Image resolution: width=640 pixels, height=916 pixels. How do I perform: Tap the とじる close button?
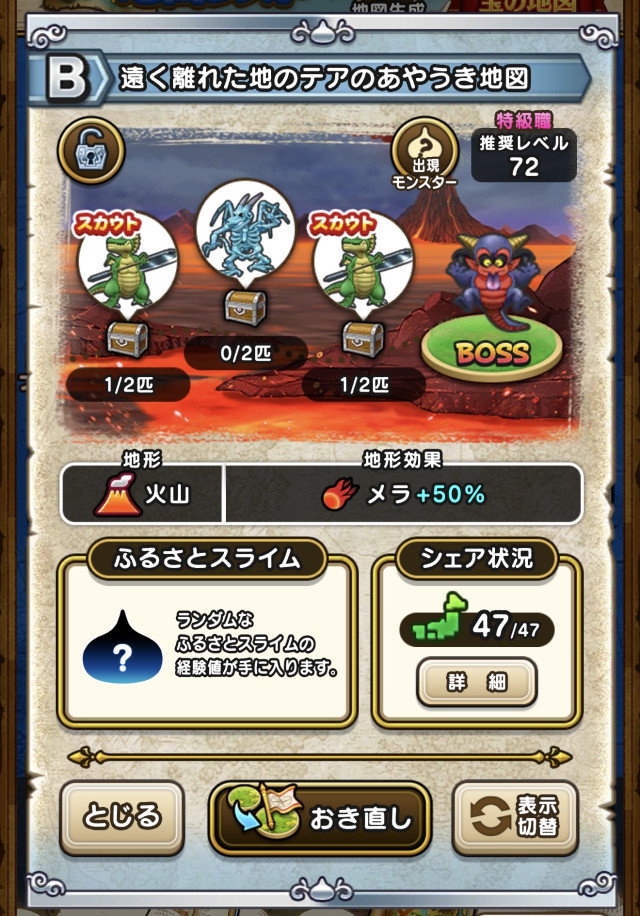click(122, 817)
